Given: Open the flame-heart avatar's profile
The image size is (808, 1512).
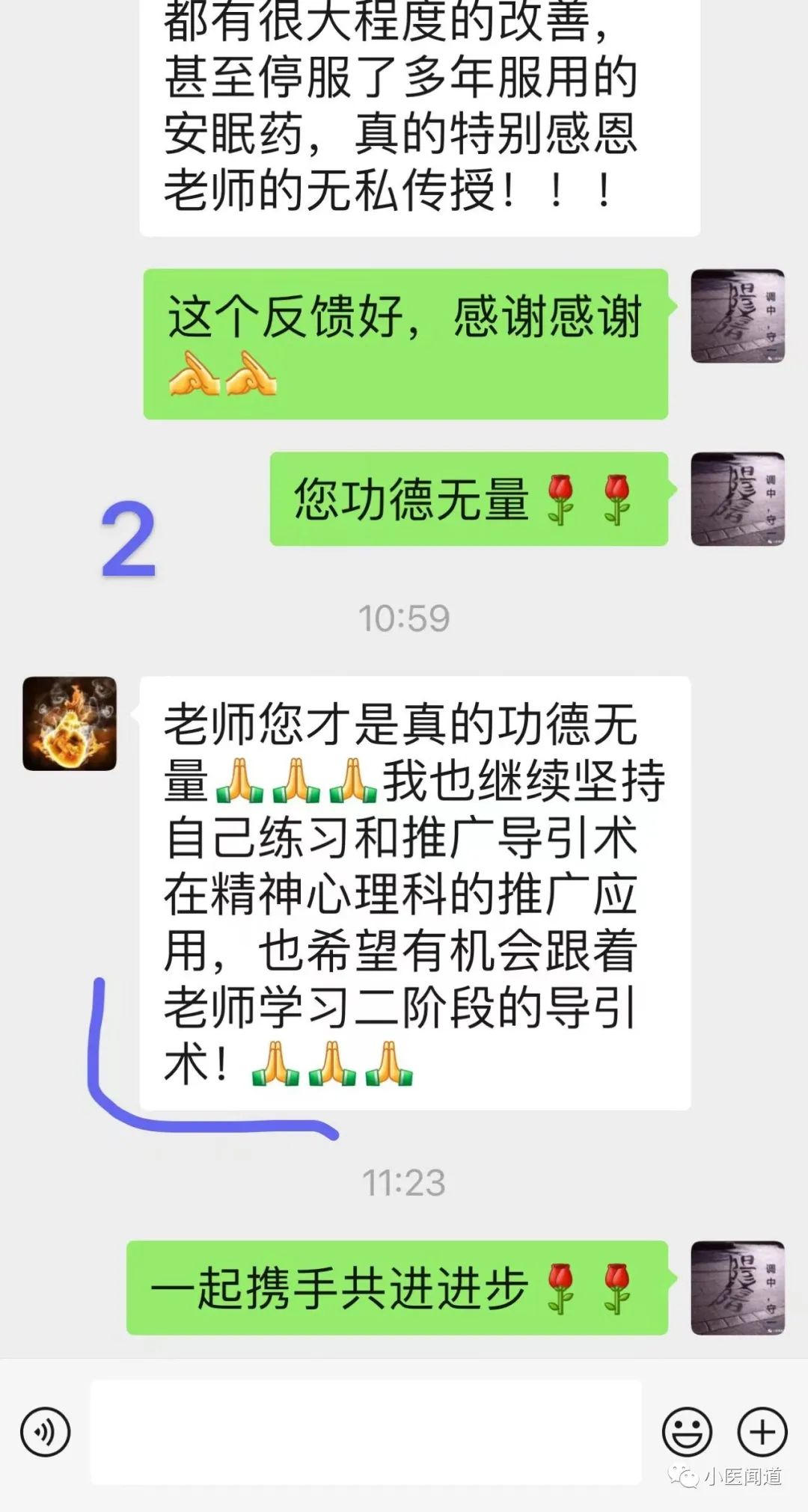Looking at the screenshot, I should click(x=70, y=723).
